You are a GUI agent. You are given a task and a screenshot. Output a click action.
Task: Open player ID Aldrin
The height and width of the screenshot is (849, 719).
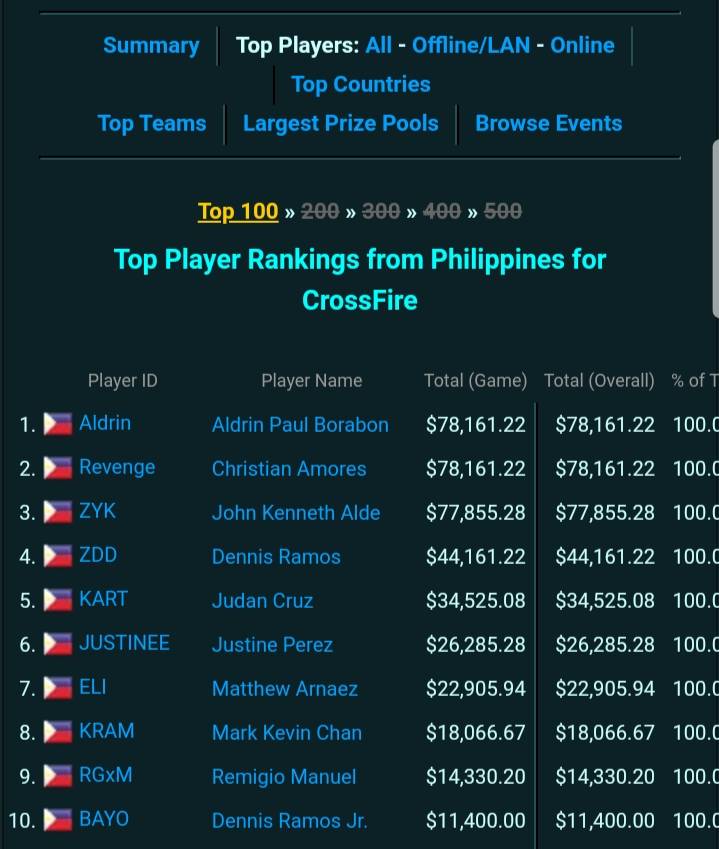point(105,423)
